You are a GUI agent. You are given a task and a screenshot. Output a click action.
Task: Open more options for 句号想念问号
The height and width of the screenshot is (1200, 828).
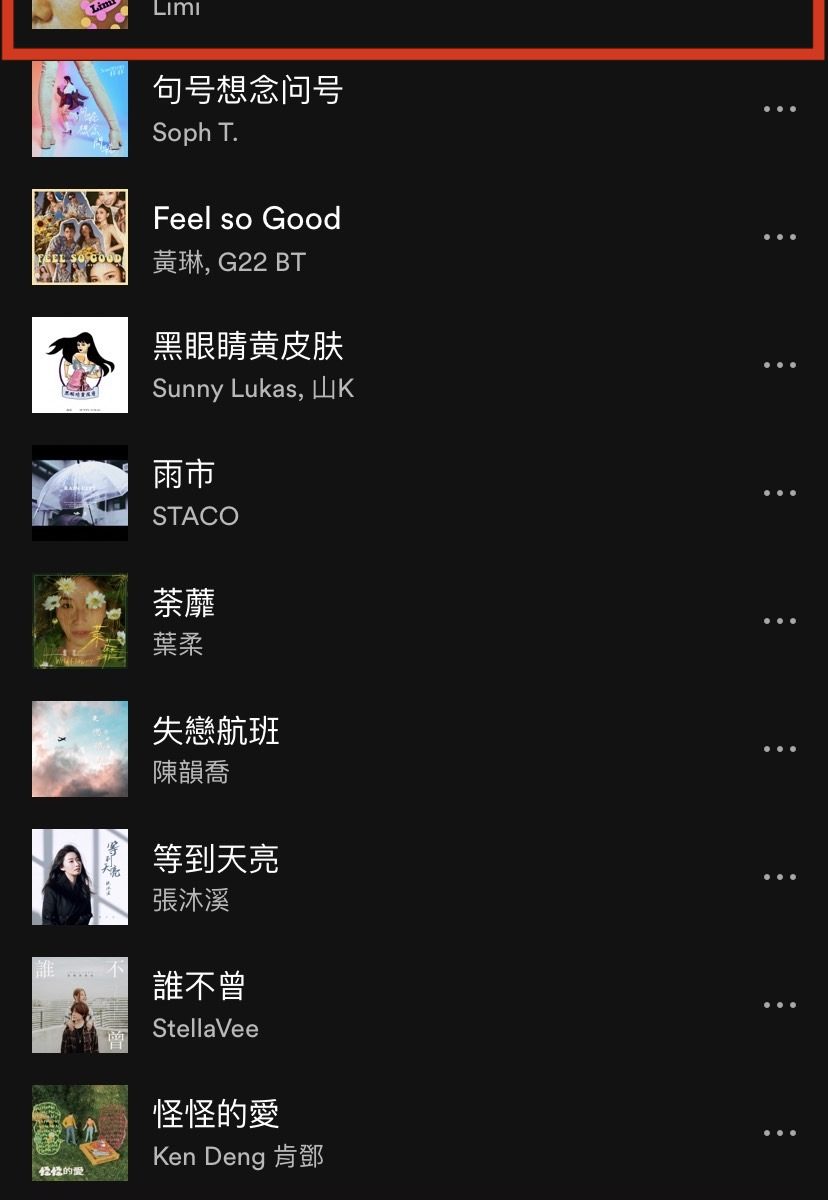779,109
